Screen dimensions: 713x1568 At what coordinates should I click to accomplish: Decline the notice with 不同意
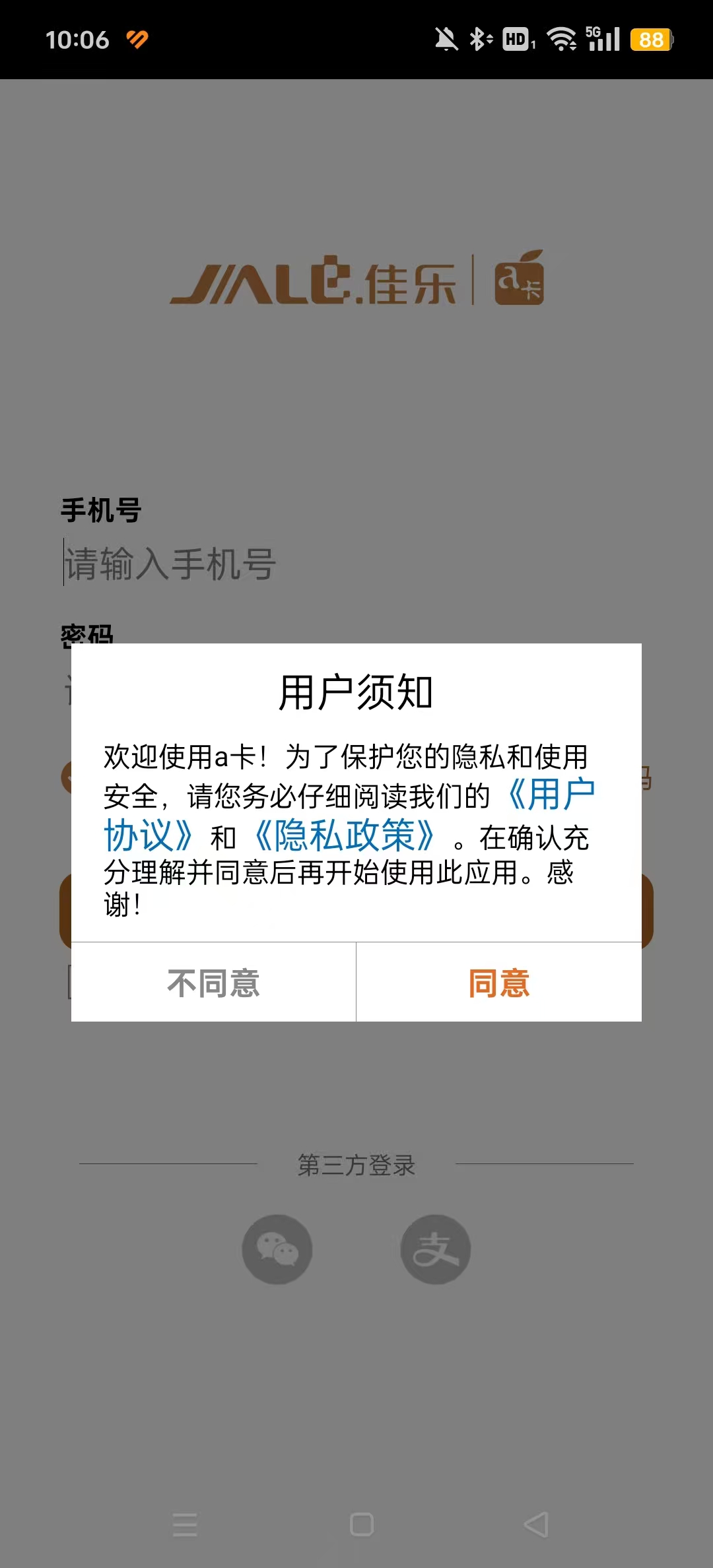pyautogui.click(x=213, y=983)
